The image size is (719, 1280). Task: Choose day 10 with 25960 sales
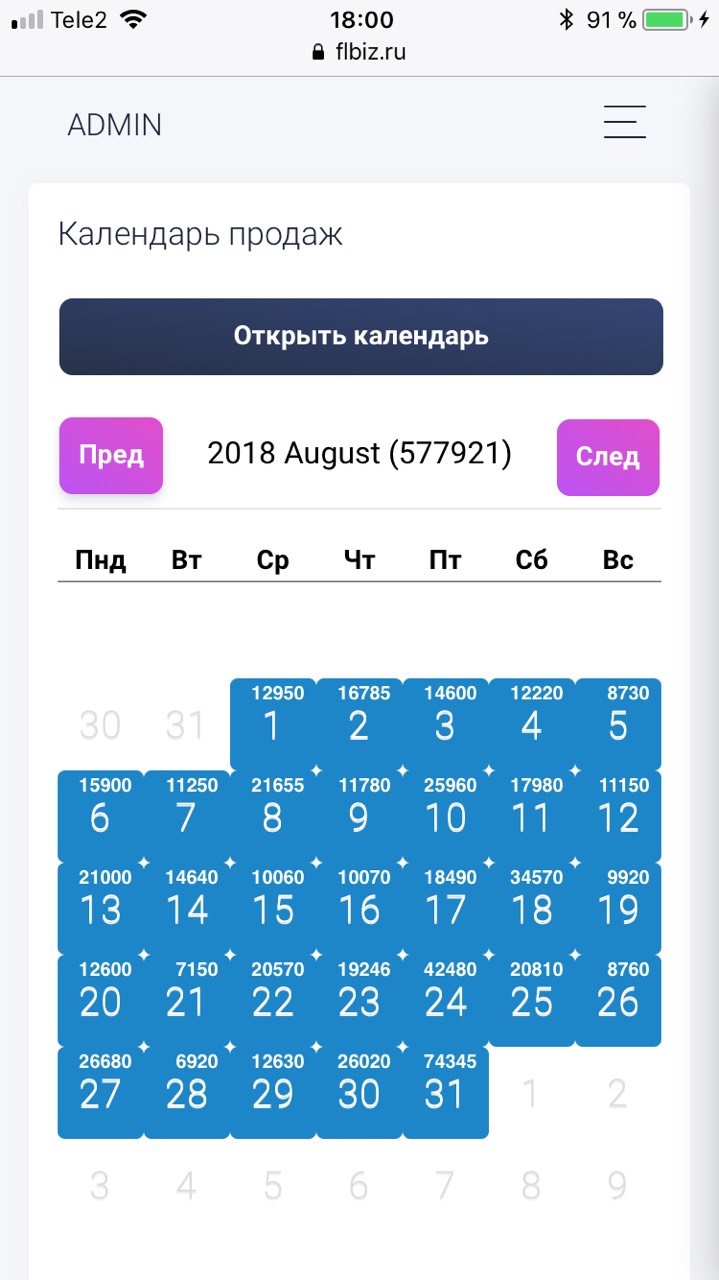[x=446, y=816]
